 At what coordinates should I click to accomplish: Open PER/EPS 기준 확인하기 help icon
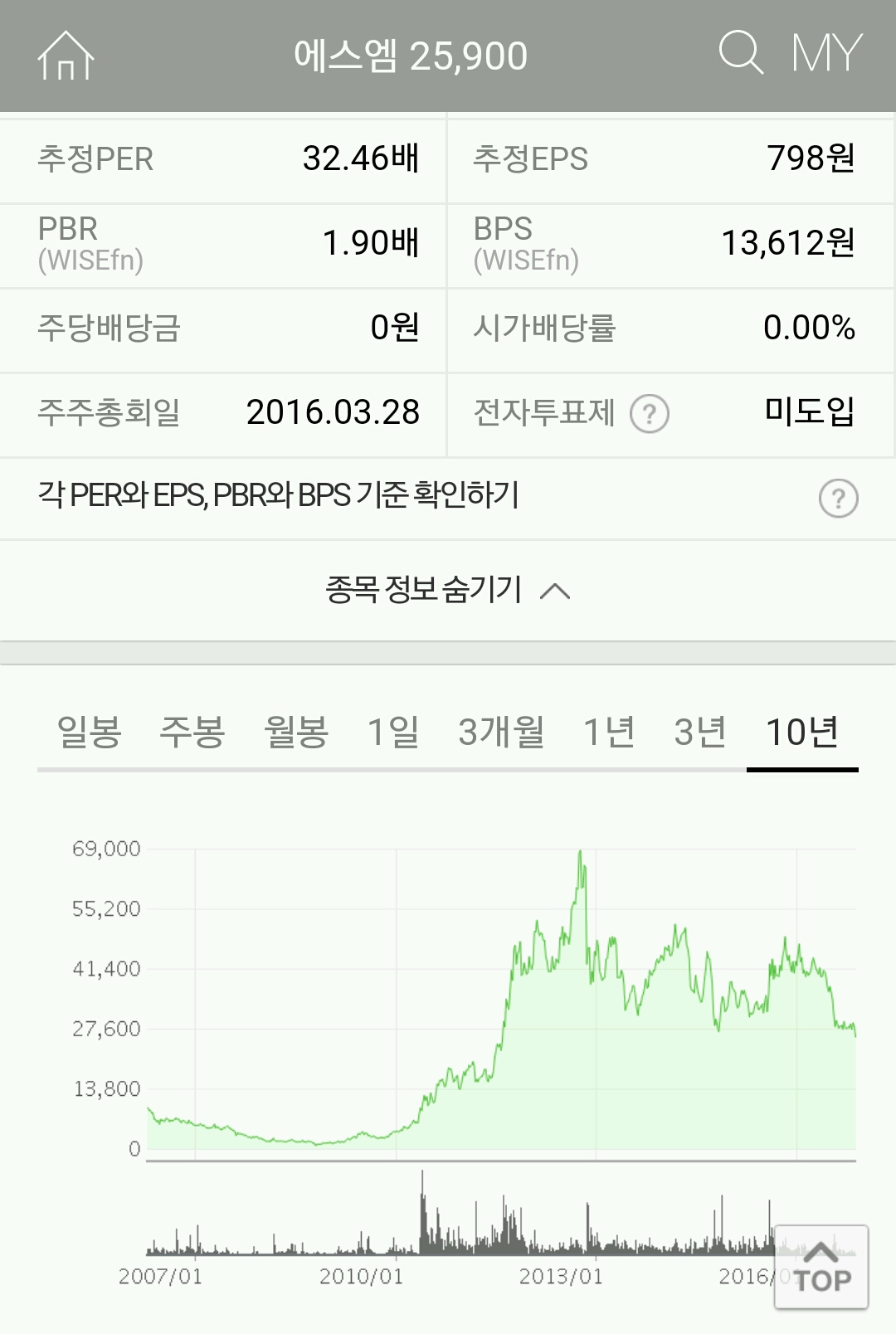tap(838, 498)
